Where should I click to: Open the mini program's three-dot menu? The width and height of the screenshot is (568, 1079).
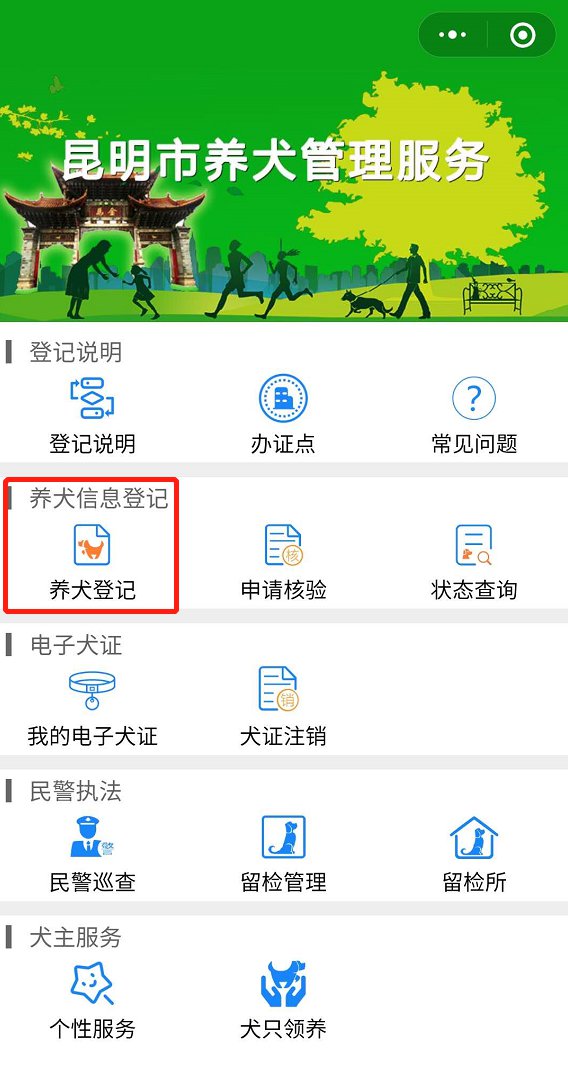pos(452,34)
